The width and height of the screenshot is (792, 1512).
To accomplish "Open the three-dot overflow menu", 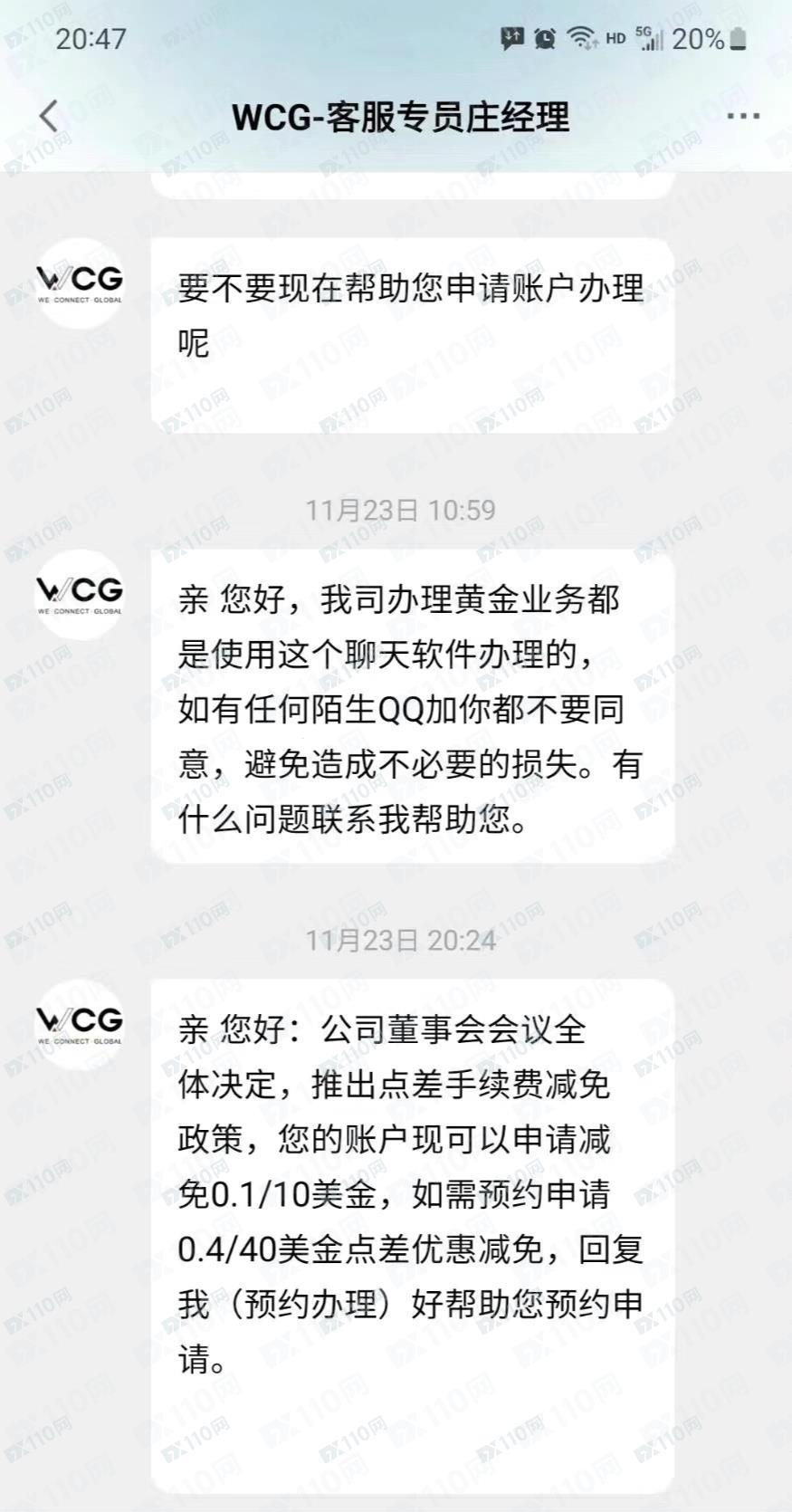I will pos(742,116).
